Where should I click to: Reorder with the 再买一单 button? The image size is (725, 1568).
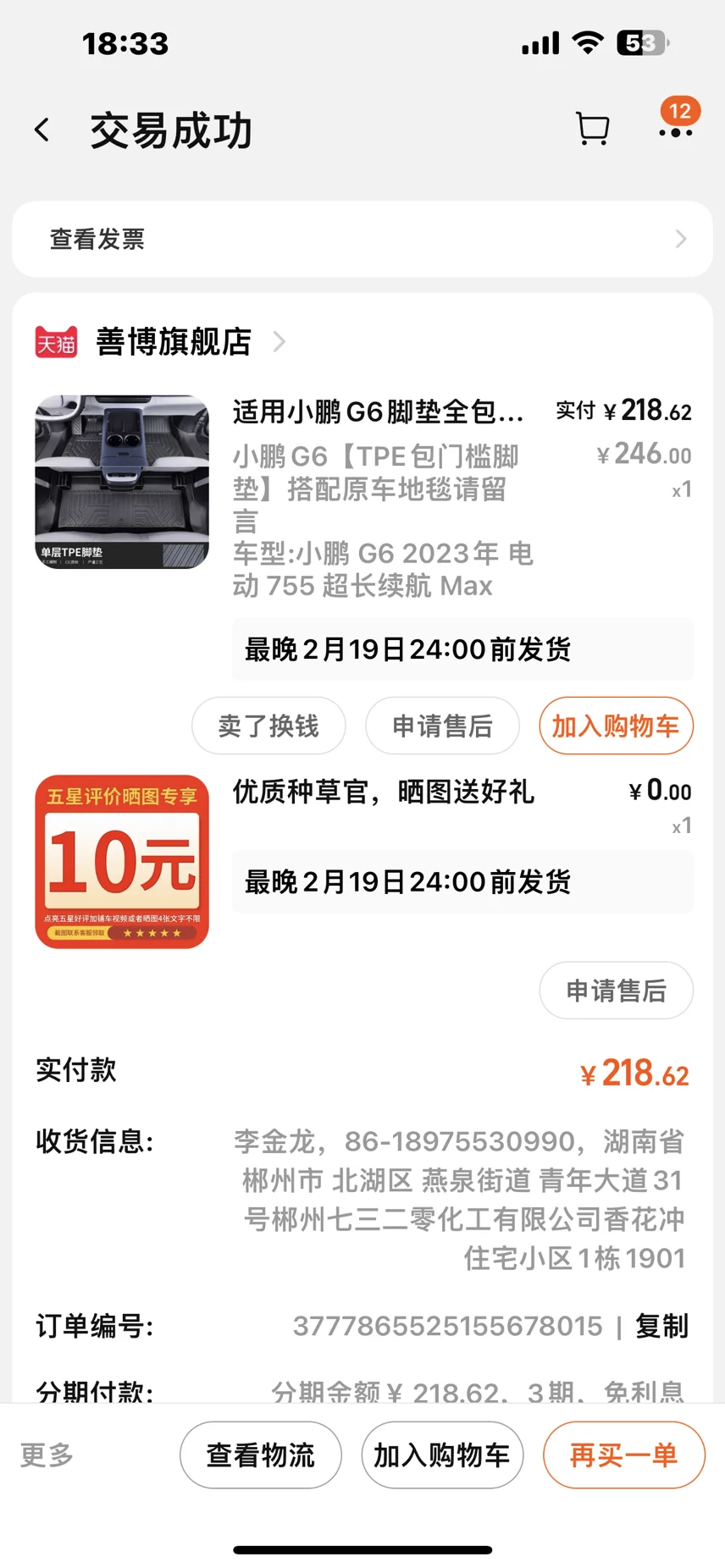point(623,1455)
